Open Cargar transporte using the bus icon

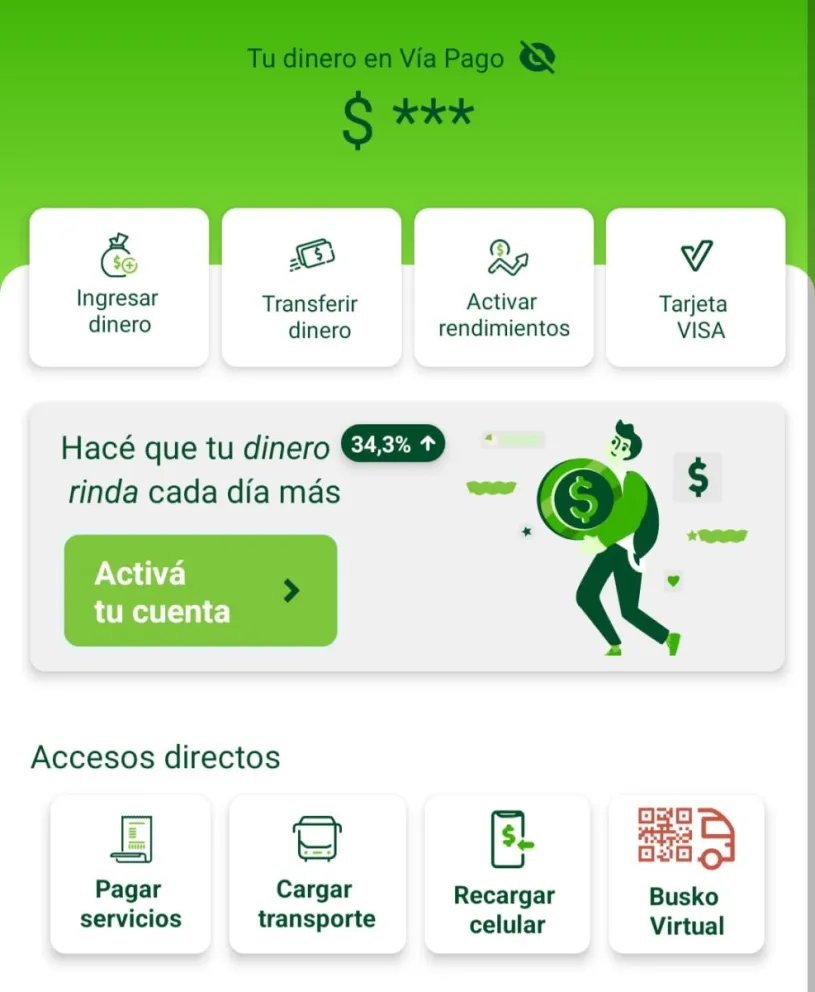(317, 840)
